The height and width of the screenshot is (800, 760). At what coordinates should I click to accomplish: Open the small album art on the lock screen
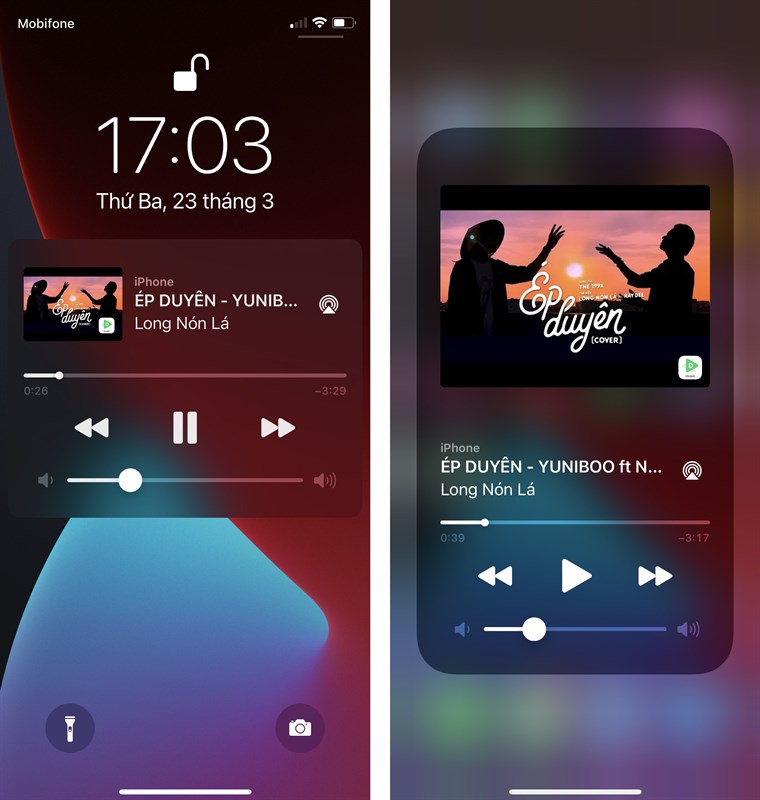click(73, 304)
